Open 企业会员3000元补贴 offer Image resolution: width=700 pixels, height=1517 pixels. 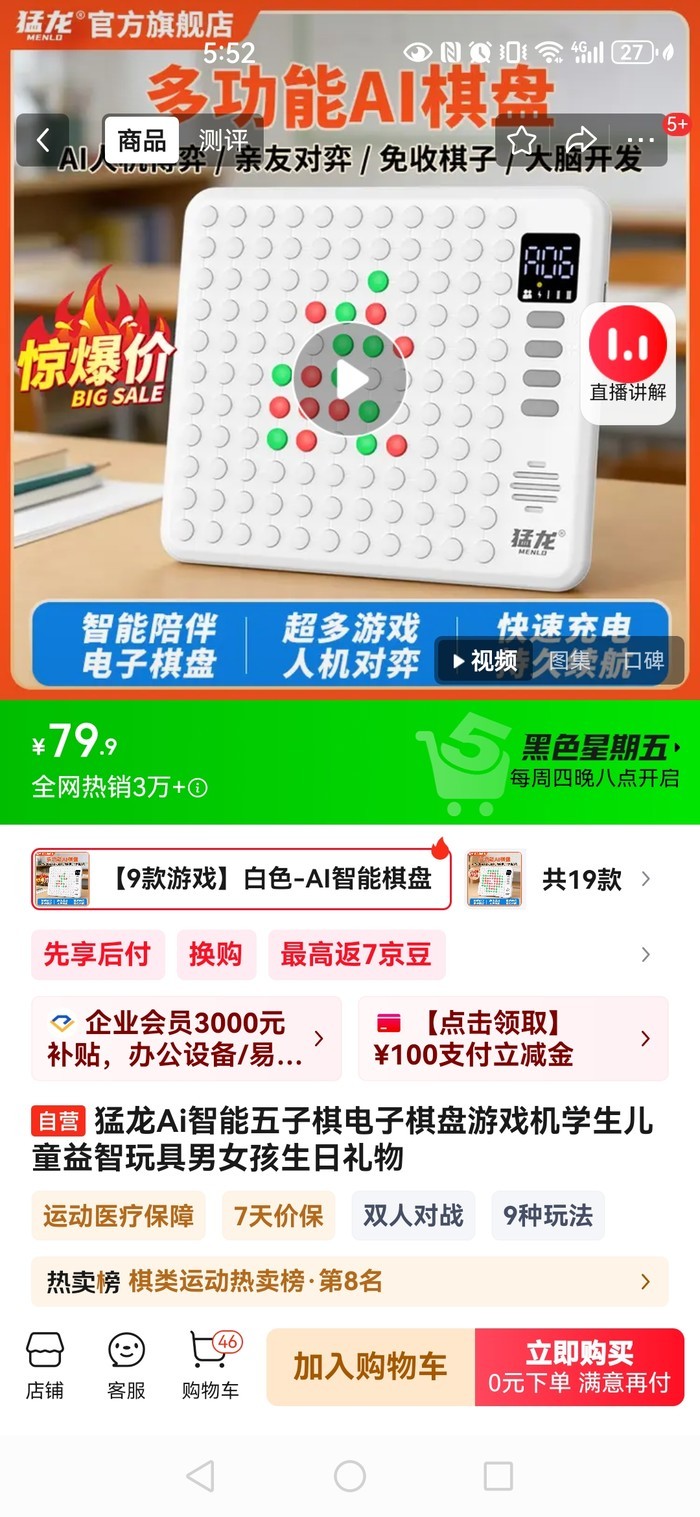[186, 1038]
